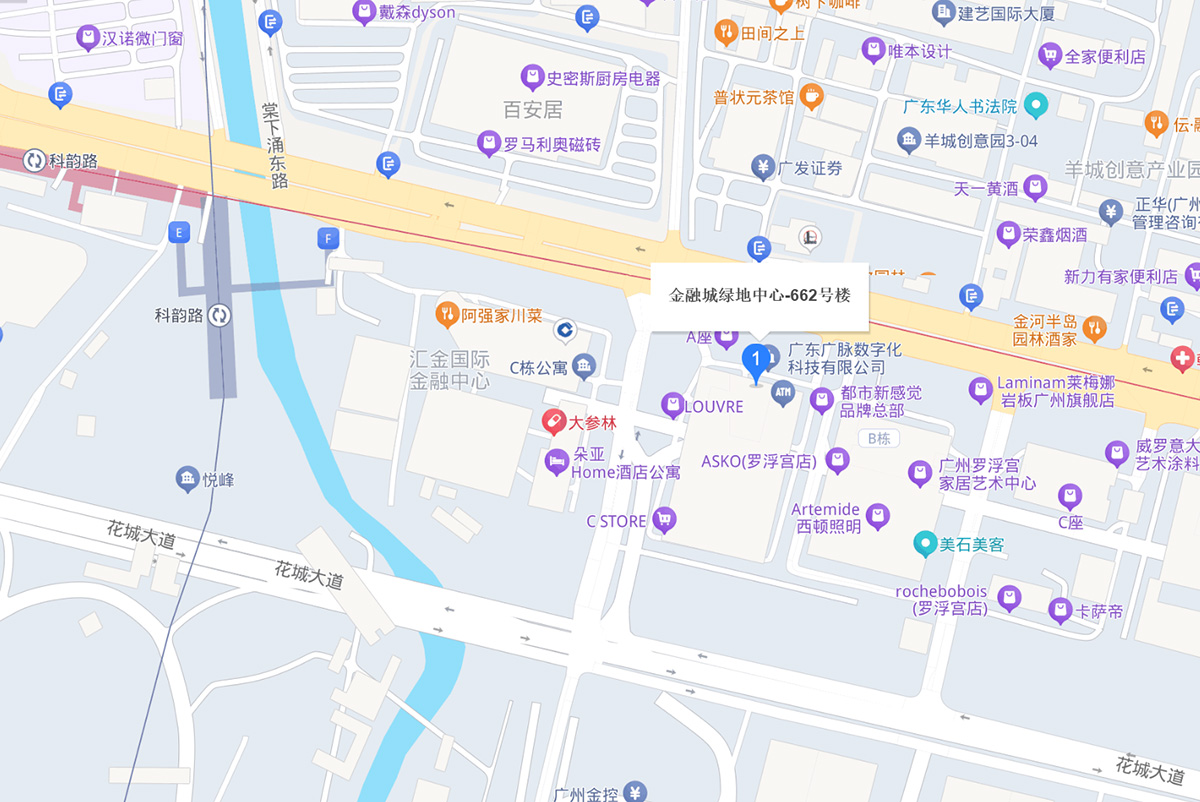Select metro exit F marker
This screenshot has height=802, width=1200.
[x=327, y=239]
